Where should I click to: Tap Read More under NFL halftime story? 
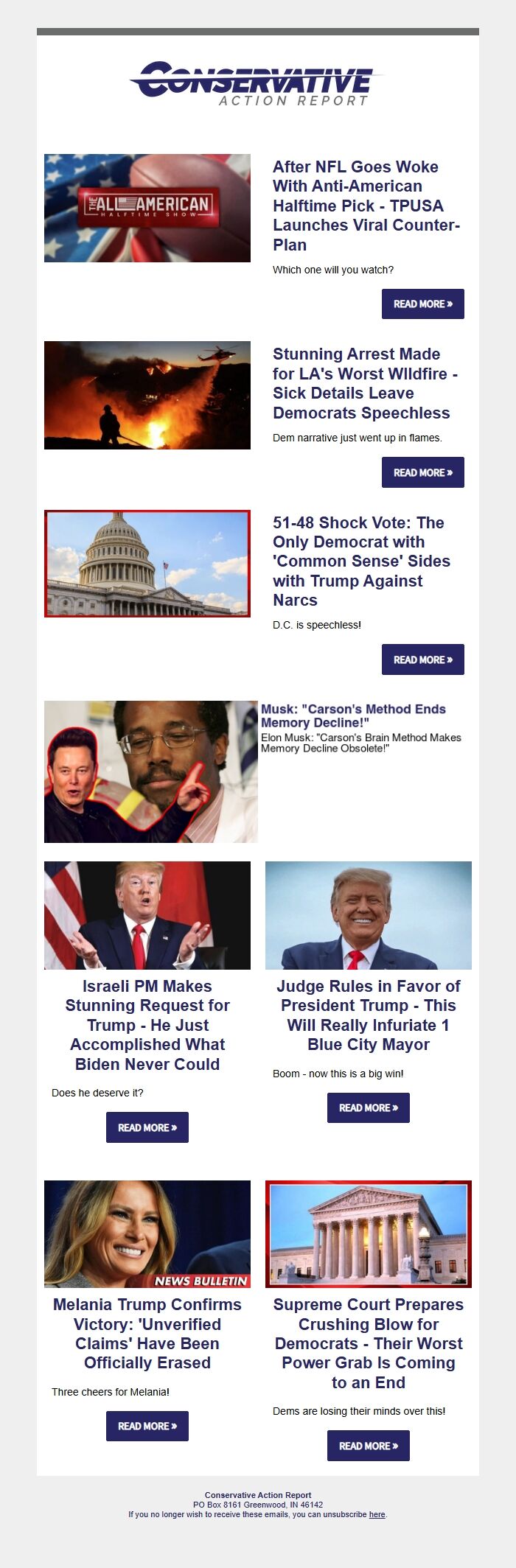(422, 304)
